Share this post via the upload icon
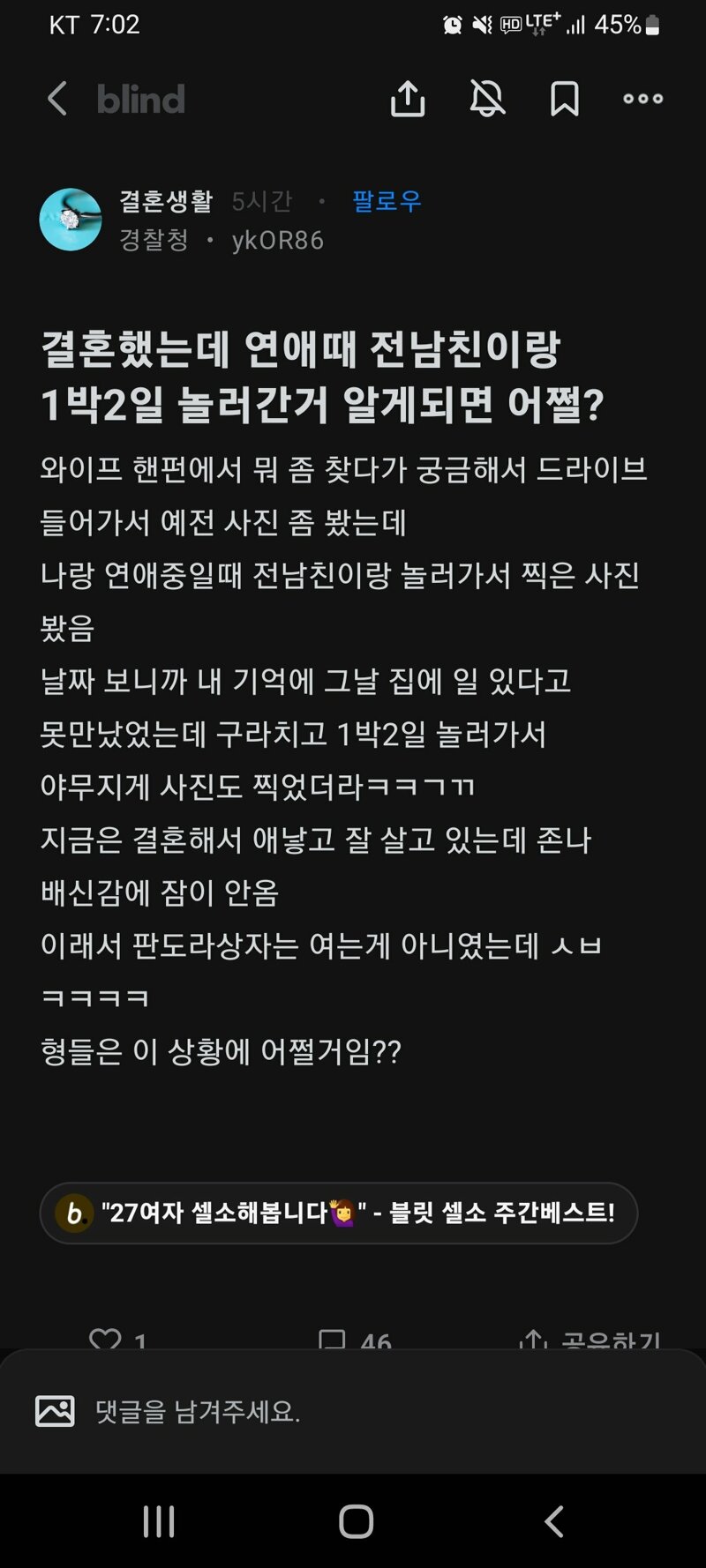The height and width of the screenshot is (1568, 706). coord(408,99)
